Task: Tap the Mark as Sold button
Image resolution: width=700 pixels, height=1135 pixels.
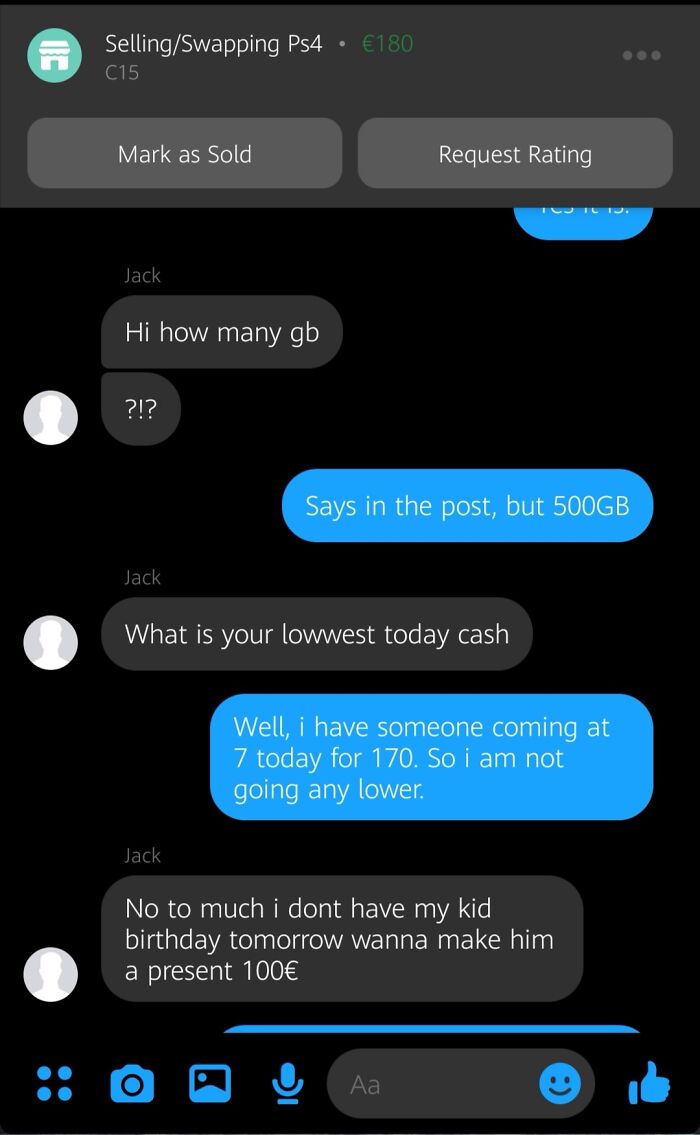Action: (x=185, y=154)
